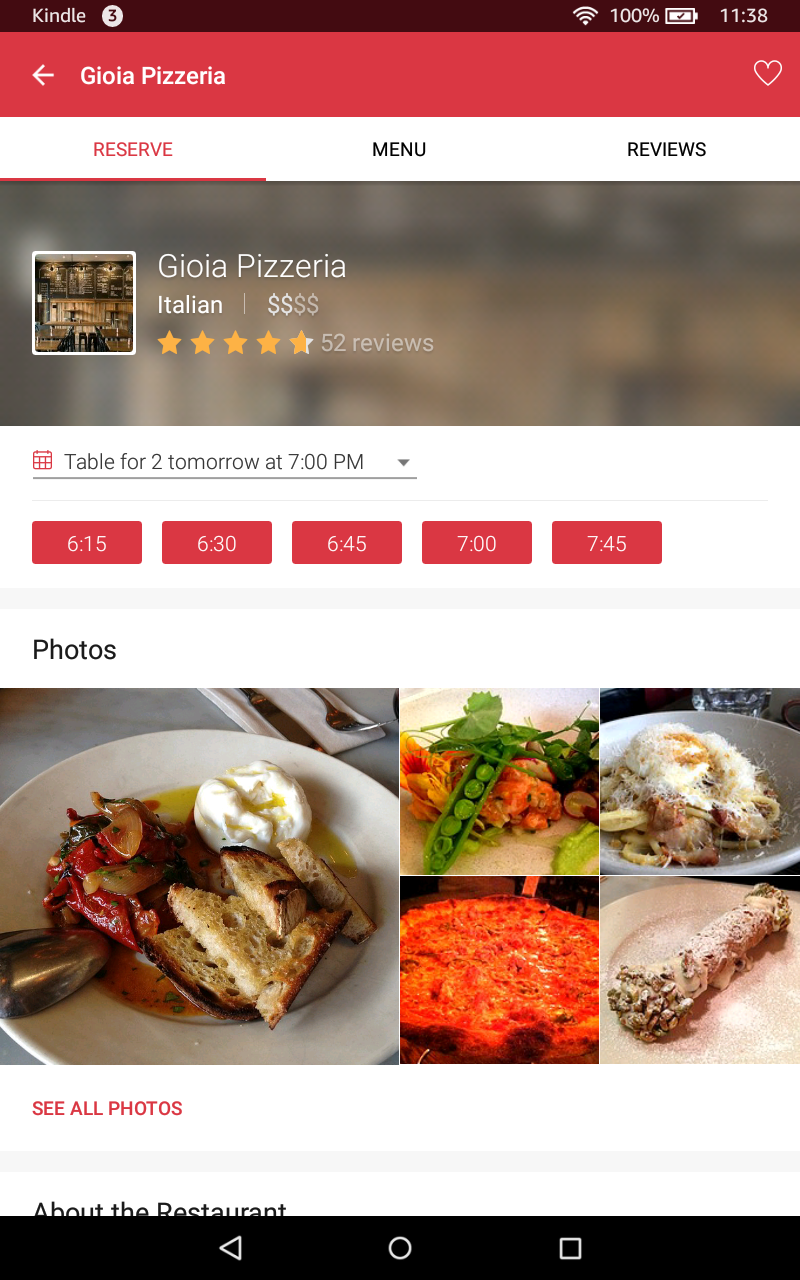Select the 7:45 time slot

pyautogui.click(x=606, y=542)
